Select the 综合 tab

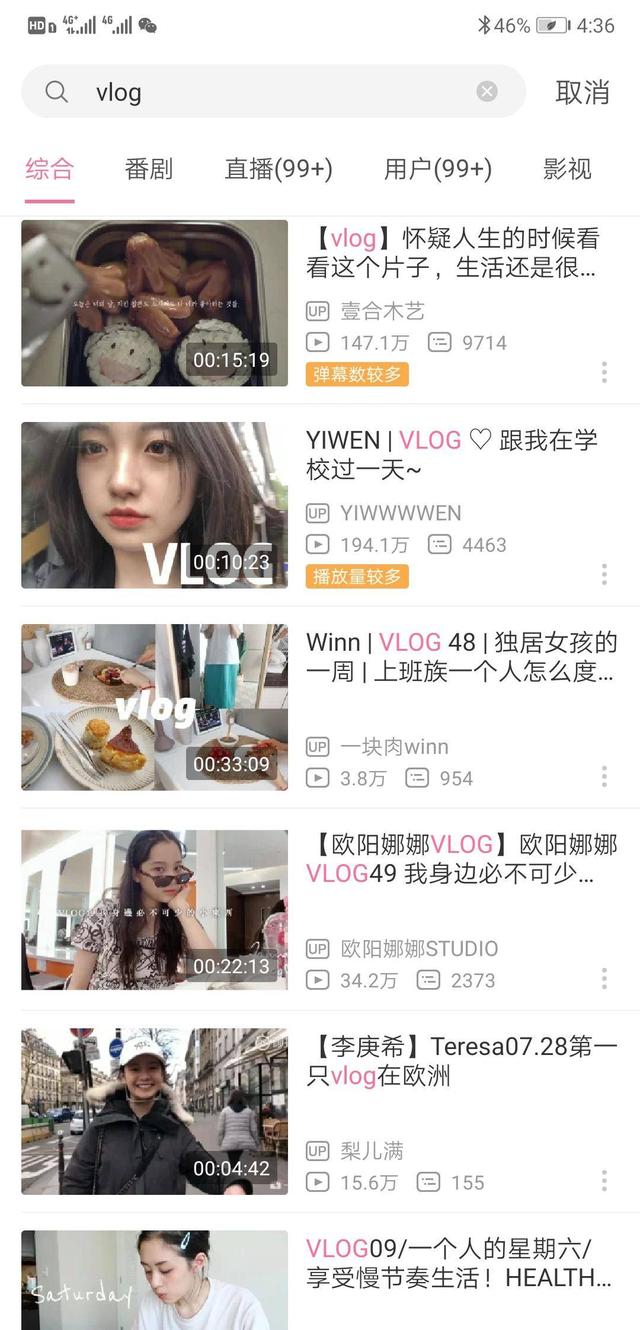click(50, 169)
